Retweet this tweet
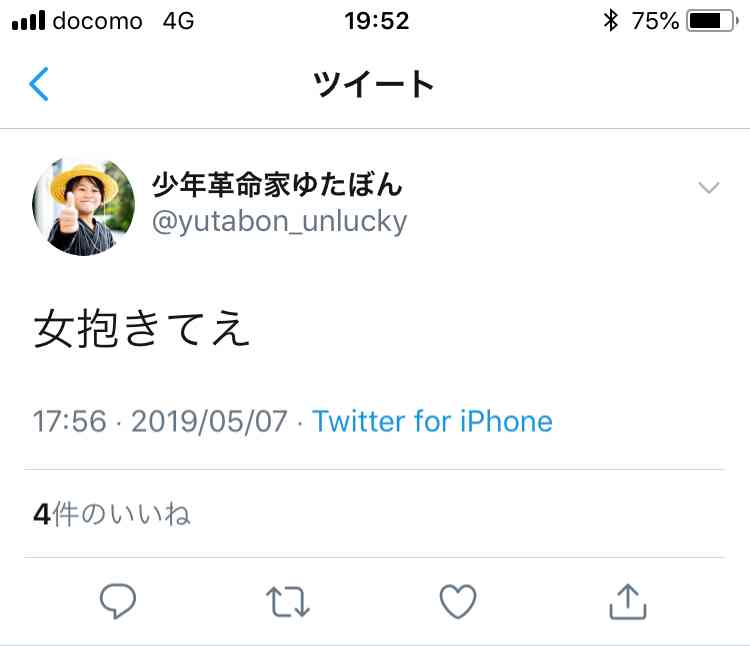 coord(288,601)
